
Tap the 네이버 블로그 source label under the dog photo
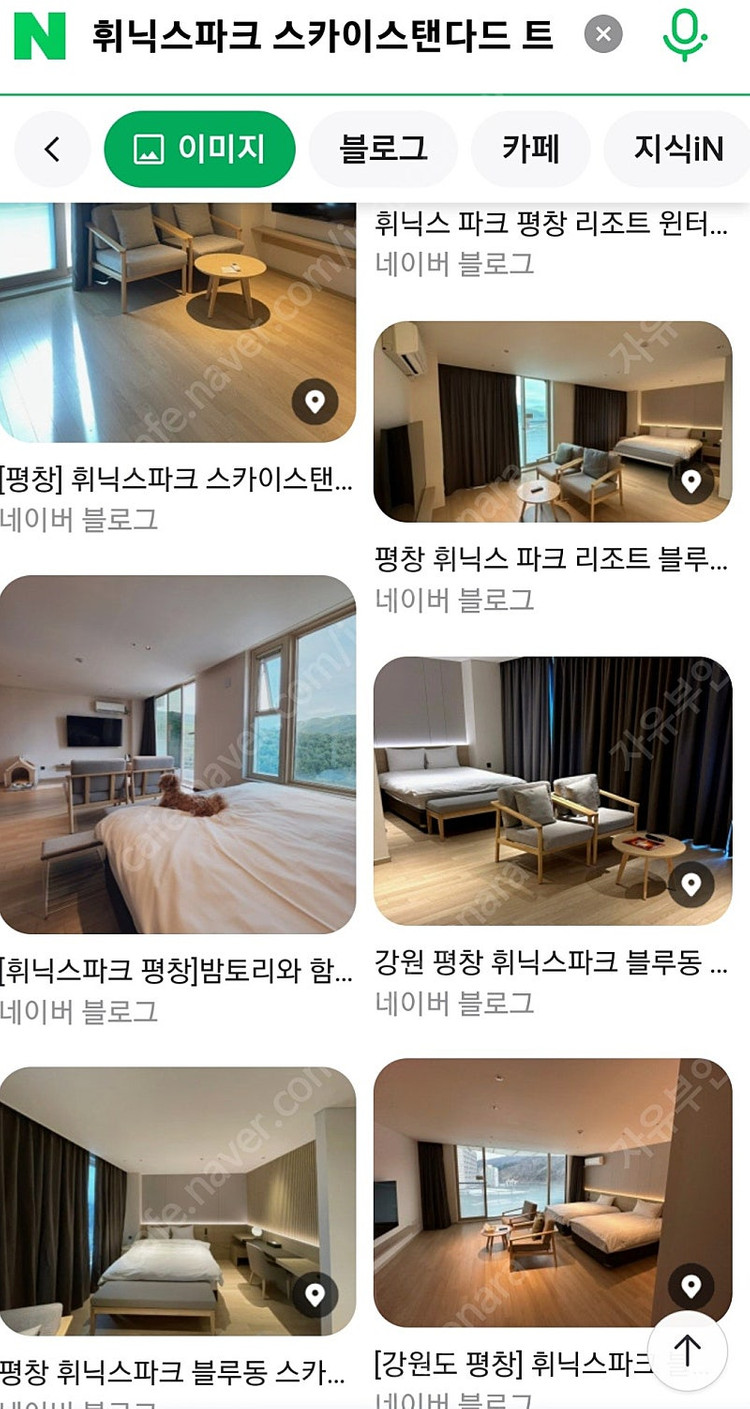pos(80,1011)
